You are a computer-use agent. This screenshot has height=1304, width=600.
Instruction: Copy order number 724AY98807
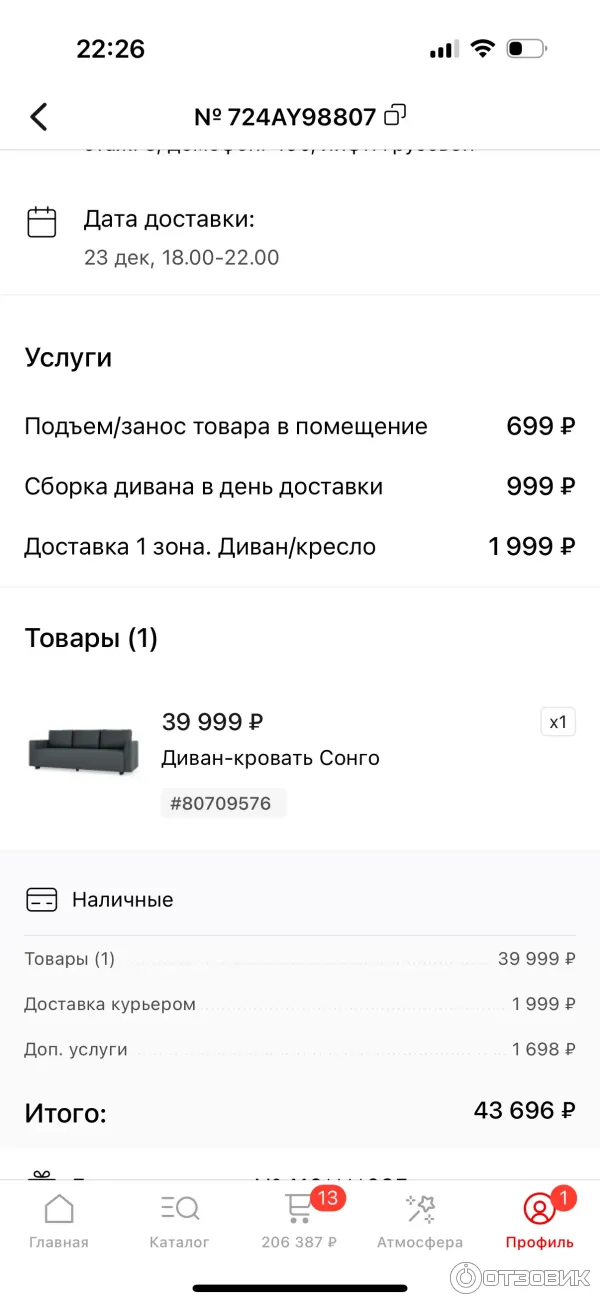(396, 116)
